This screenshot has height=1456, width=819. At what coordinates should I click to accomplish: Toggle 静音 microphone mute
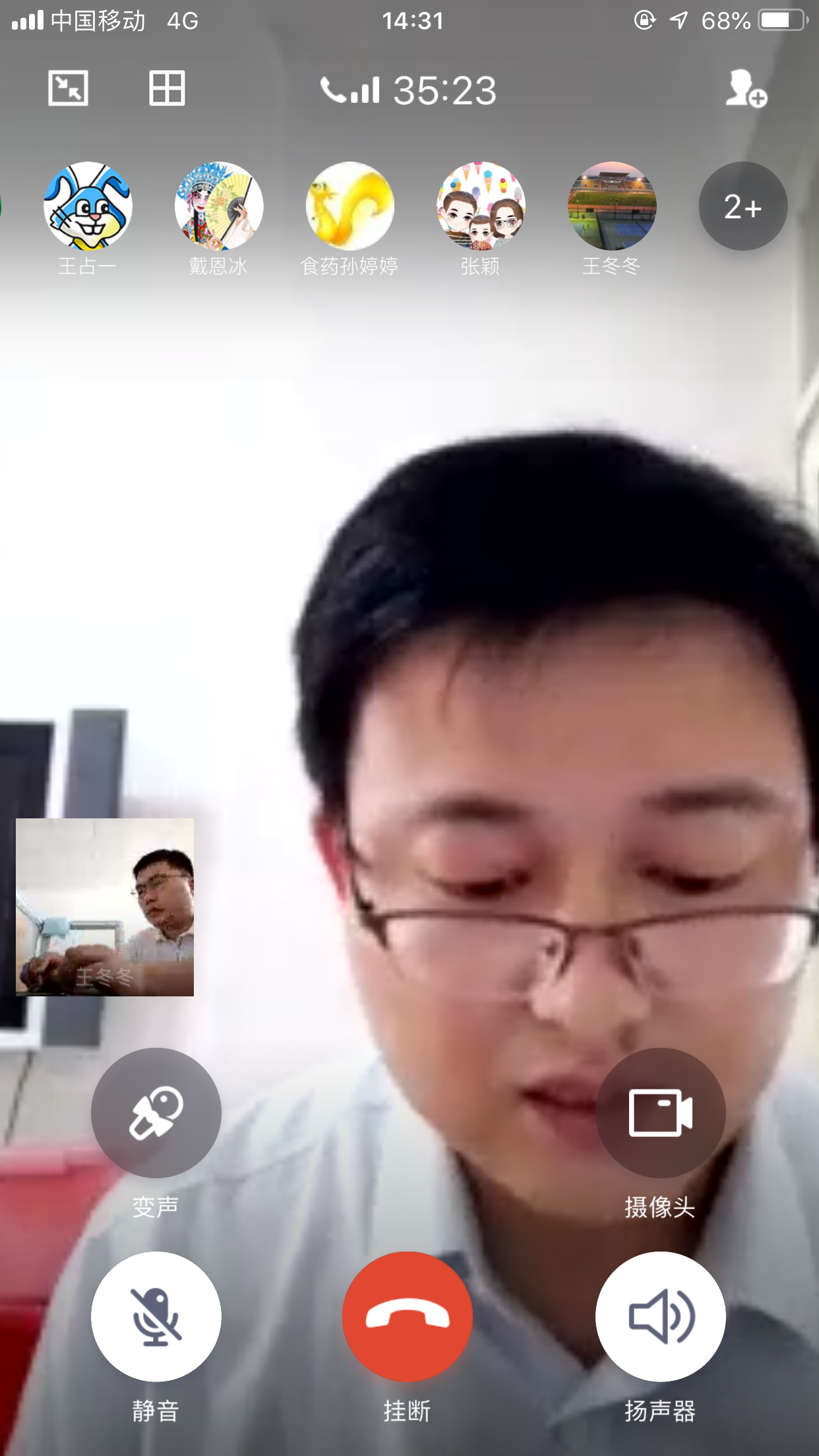pos(156,1316)
